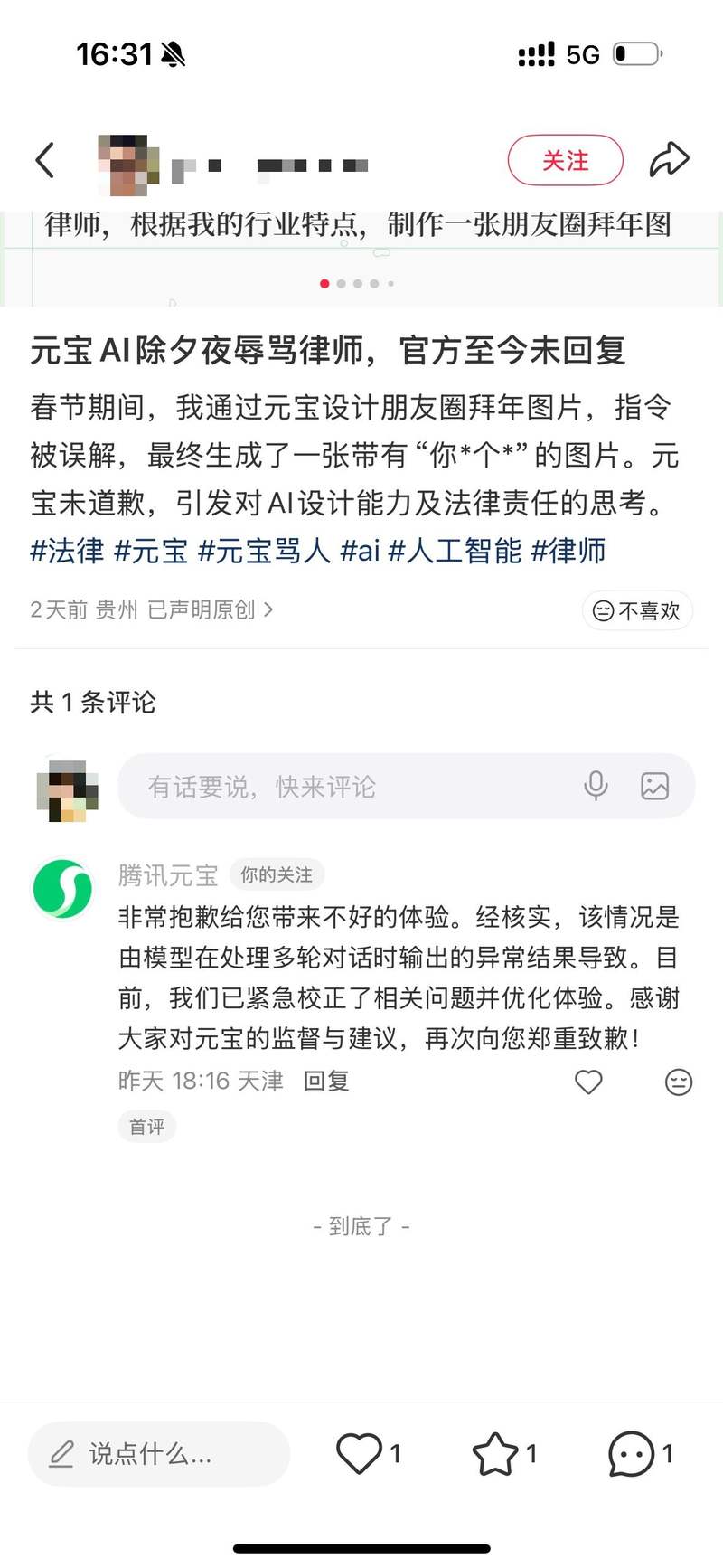The height and width of the screenshot is (1568, 723).
Task: Favorite the post with the star icon
Action: [495, 1453]
